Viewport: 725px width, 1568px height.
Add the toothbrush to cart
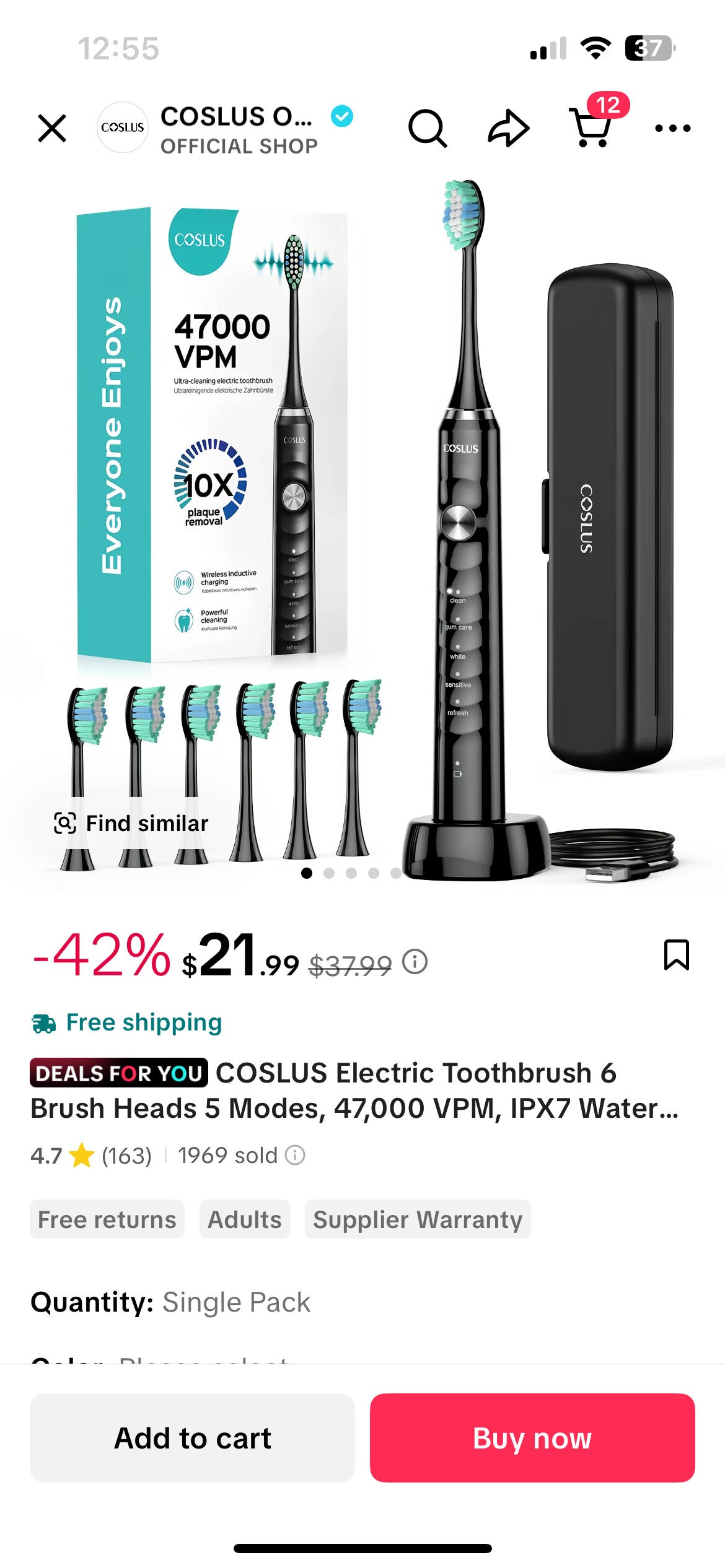pyautogui.click(x=192, y=1438)
